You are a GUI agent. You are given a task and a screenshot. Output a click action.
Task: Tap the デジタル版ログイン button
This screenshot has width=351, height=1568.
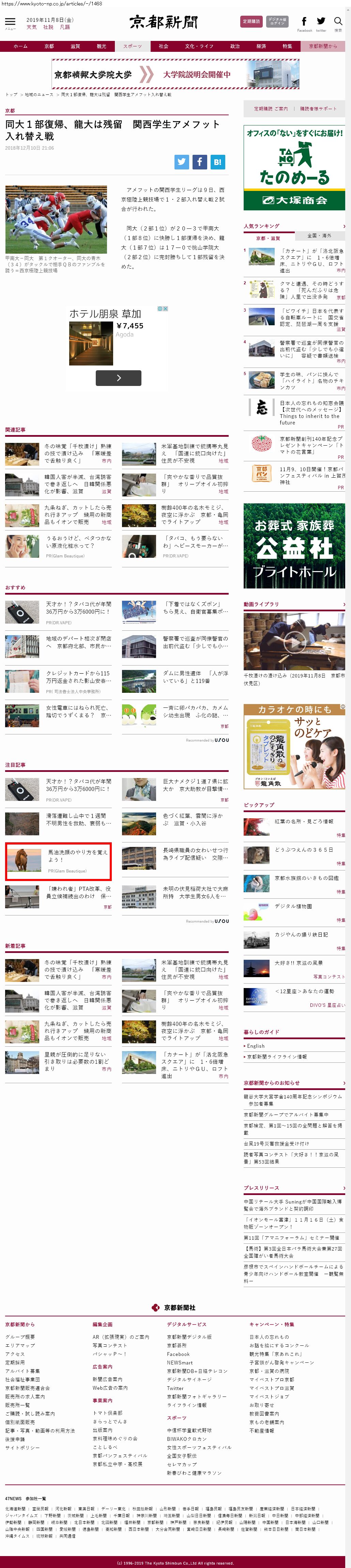coord(277,22)
